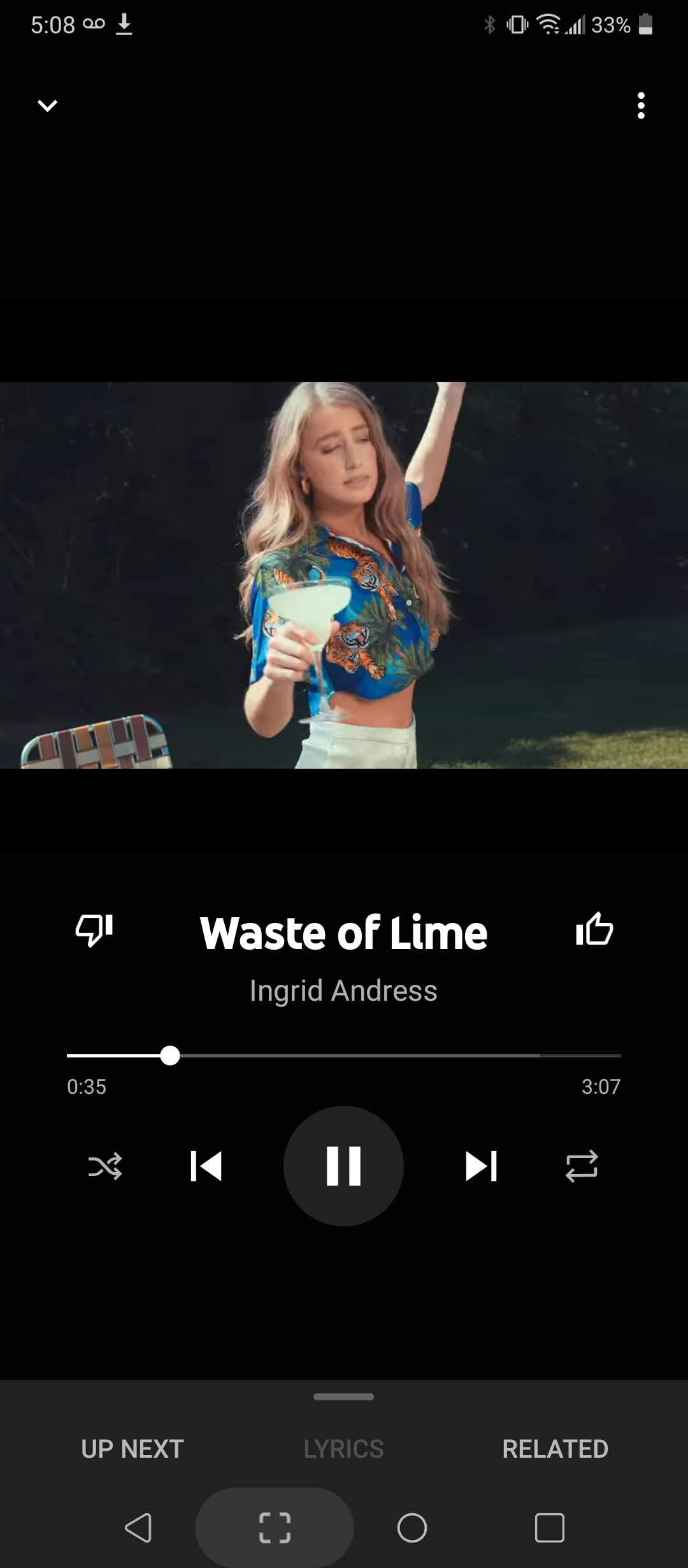The image size is (688, 1568).
Task: Like the song Waste of Lime
Action: [594, 930]
